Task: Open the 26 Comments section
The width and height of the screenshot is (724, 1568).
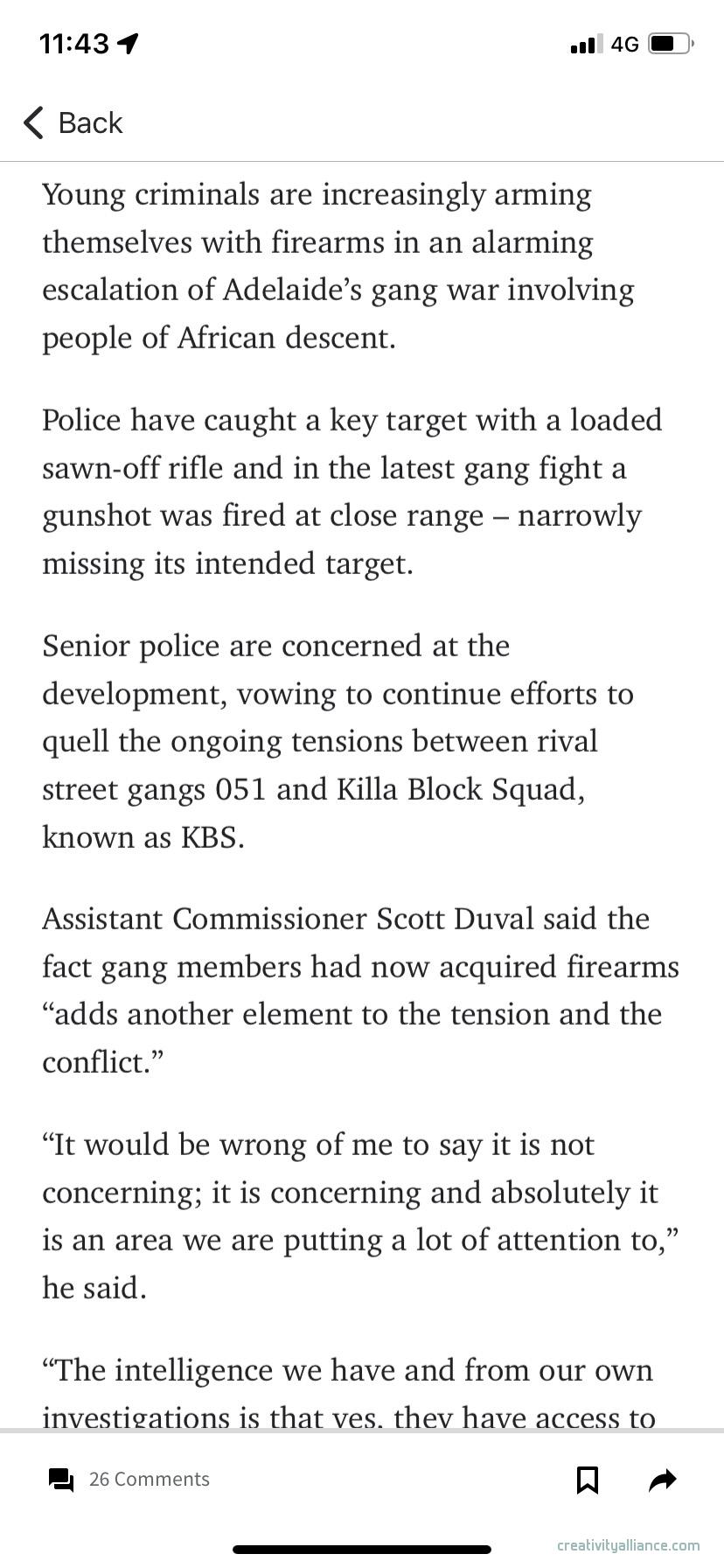Action: 129,1479
